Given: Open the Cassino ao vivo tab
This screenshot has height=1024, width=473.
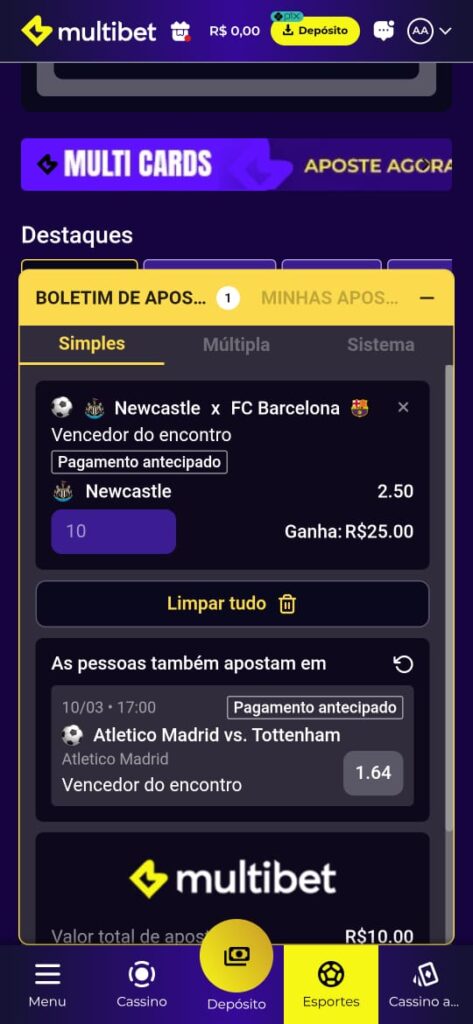Looking at the screenshot, I should (x=424, y=985).
